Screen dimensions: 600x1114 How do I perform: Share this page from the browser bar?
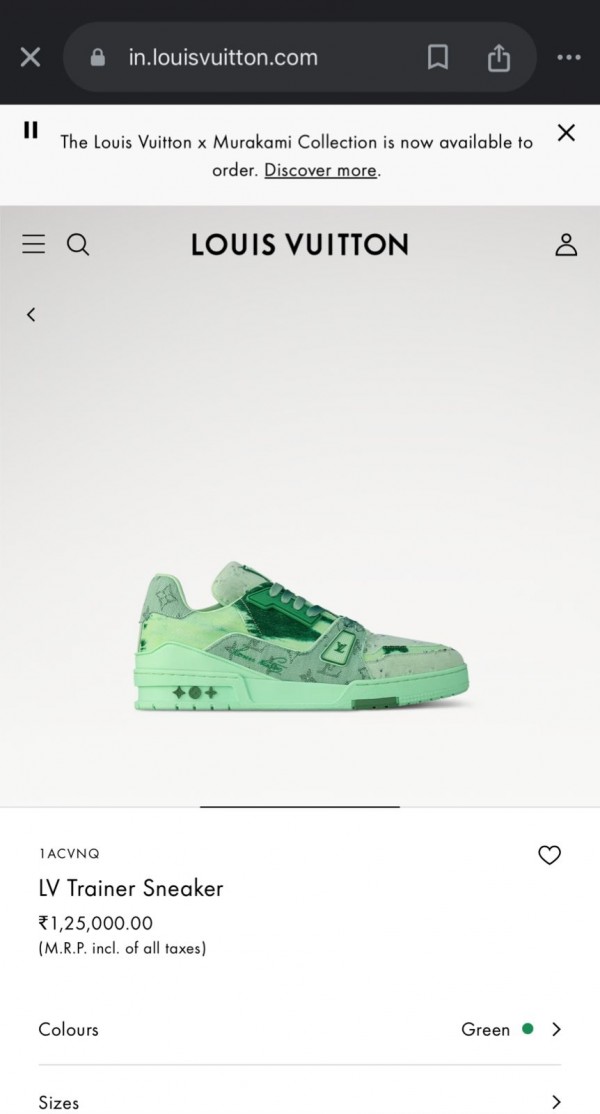click(498, 59)
